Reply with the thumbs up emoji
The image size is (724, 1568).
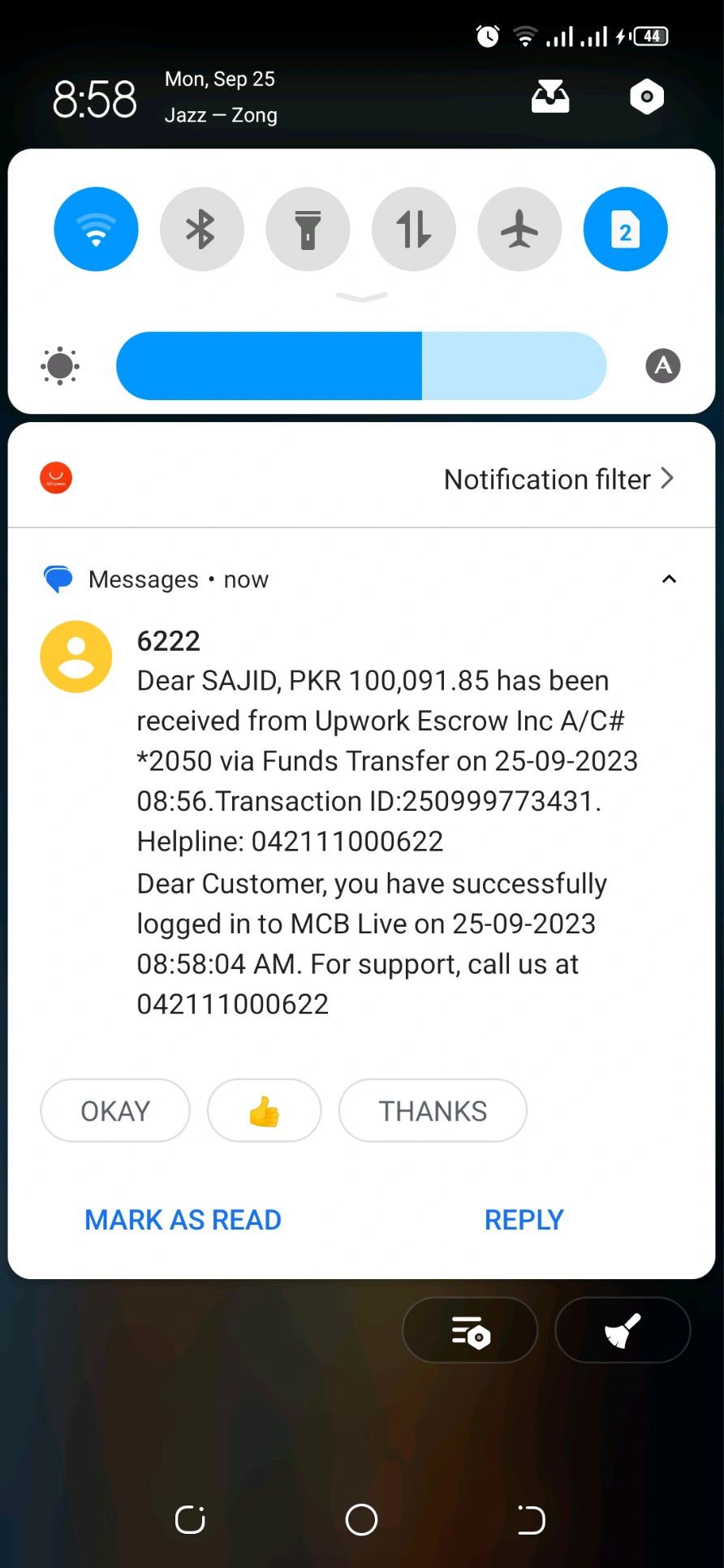(264, 1110)
